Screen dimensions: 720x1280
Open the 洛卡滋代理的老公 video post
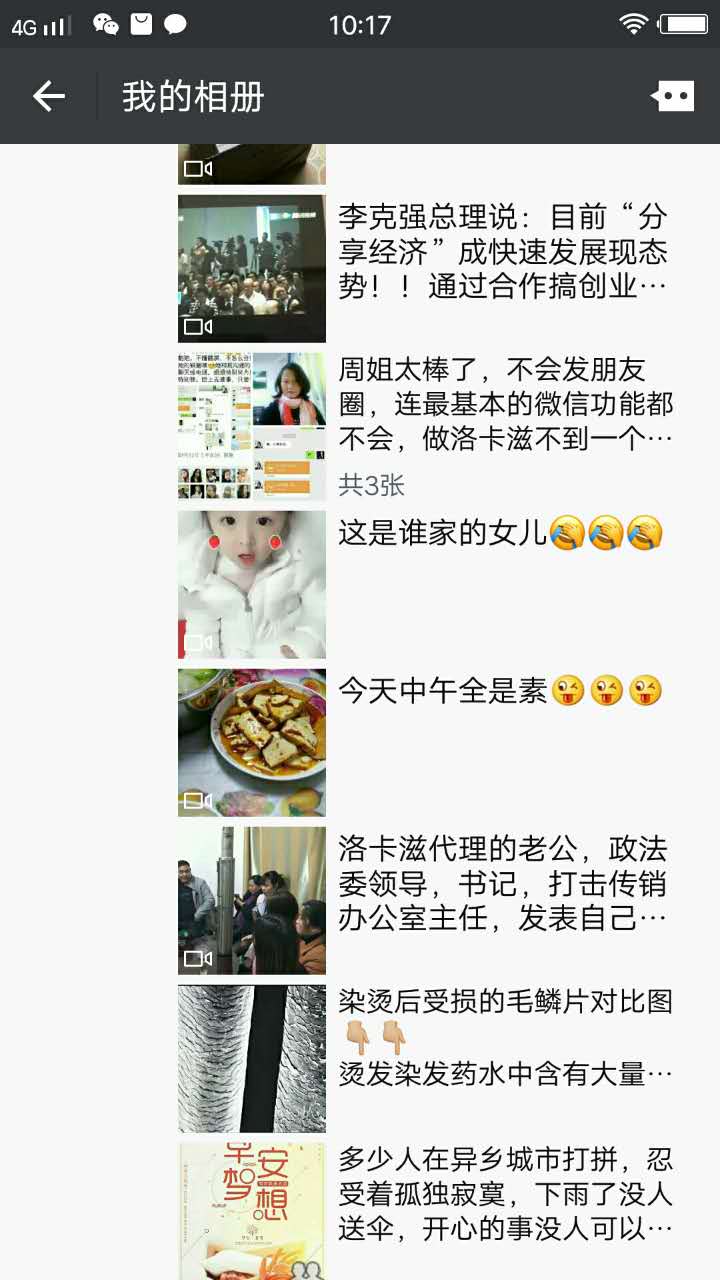pyautogui.click(x=426, y=900)
